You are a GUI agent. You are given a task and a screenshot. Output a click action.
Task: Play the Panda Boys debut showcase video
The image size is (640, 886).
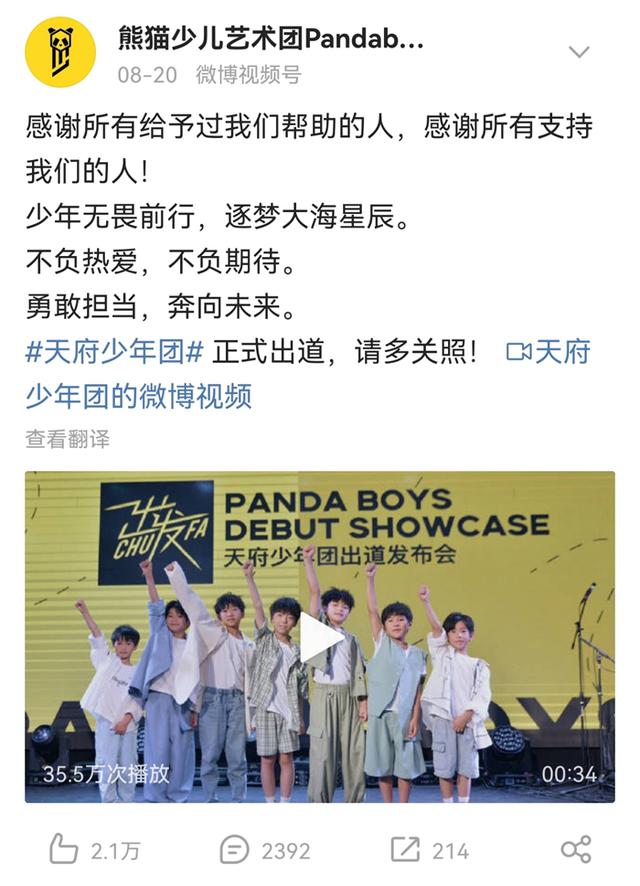320,636
